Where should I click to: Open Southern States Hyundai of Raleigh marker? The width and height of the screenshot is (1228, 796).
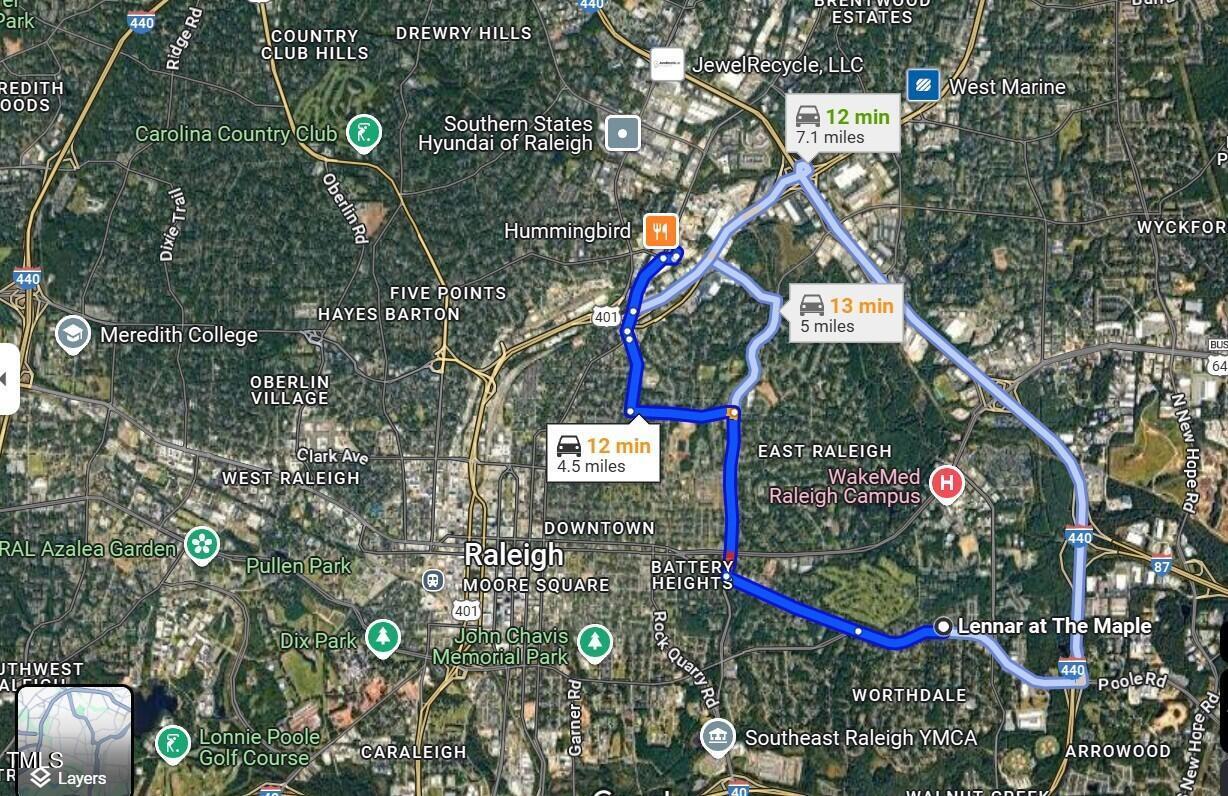pos(623,133)
